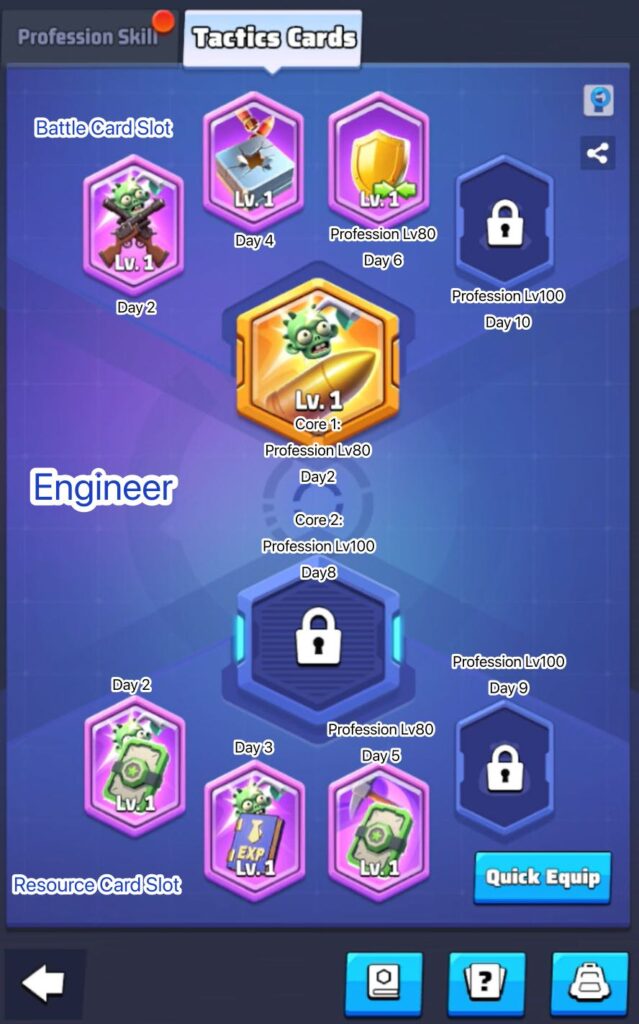Open the pickaxe safe resource card
Image resolution: width=639 pixels, height=1024 pixels.
[378, 830]
